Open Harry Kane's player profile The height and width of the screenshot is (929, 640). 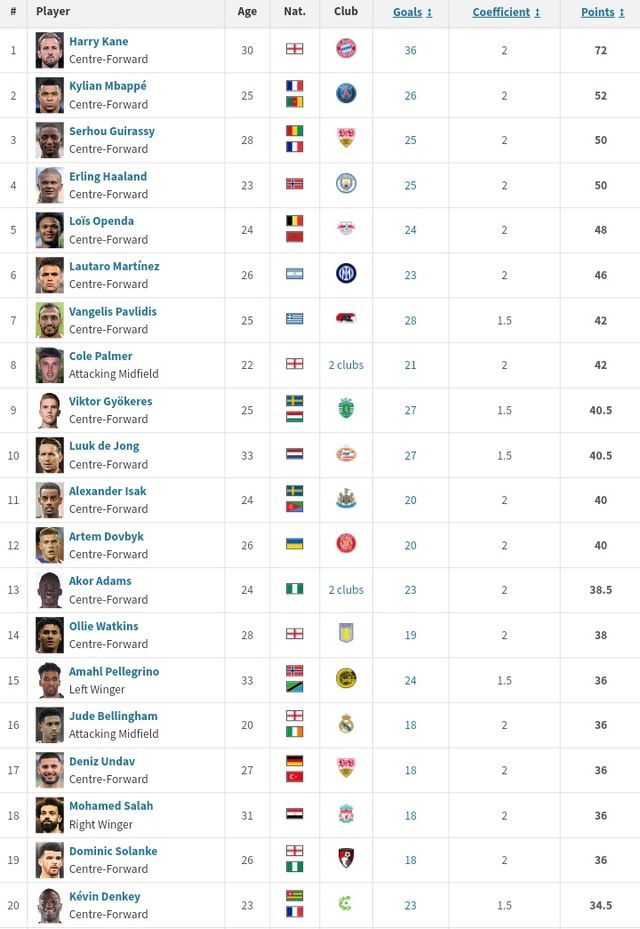click(x=98, y=42)
